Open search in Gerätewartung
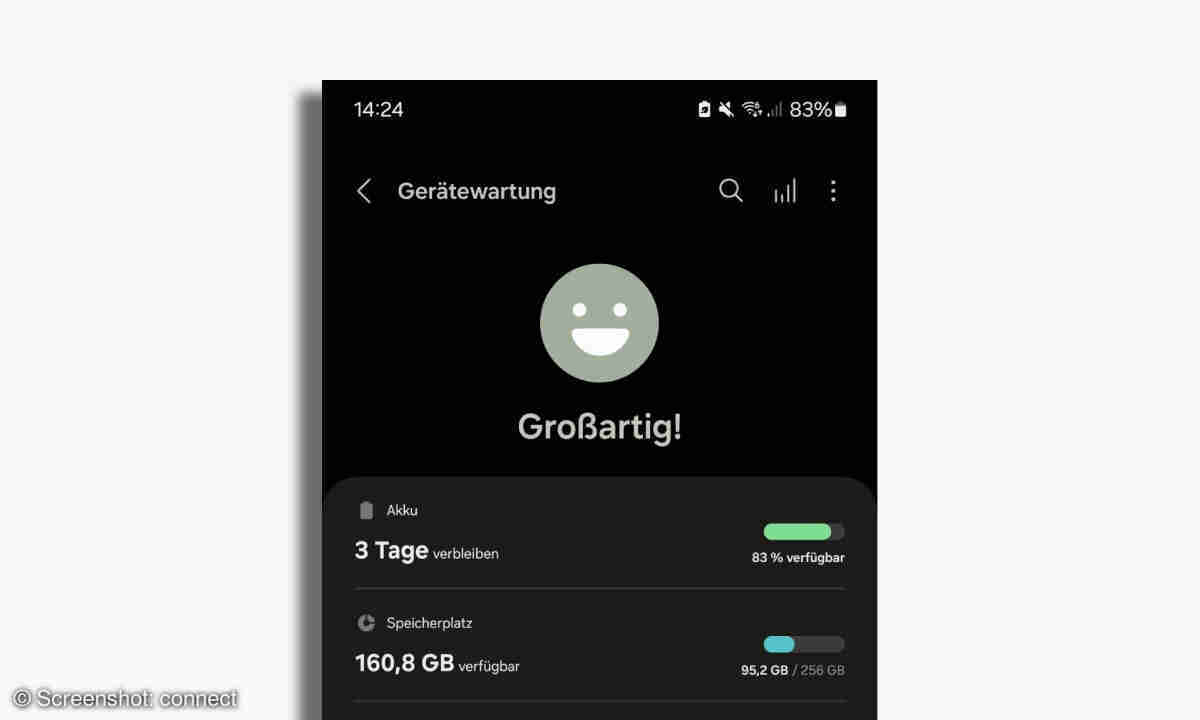Image resolution: width=1200 pixels, height=720 pixels. coord(731,191)
